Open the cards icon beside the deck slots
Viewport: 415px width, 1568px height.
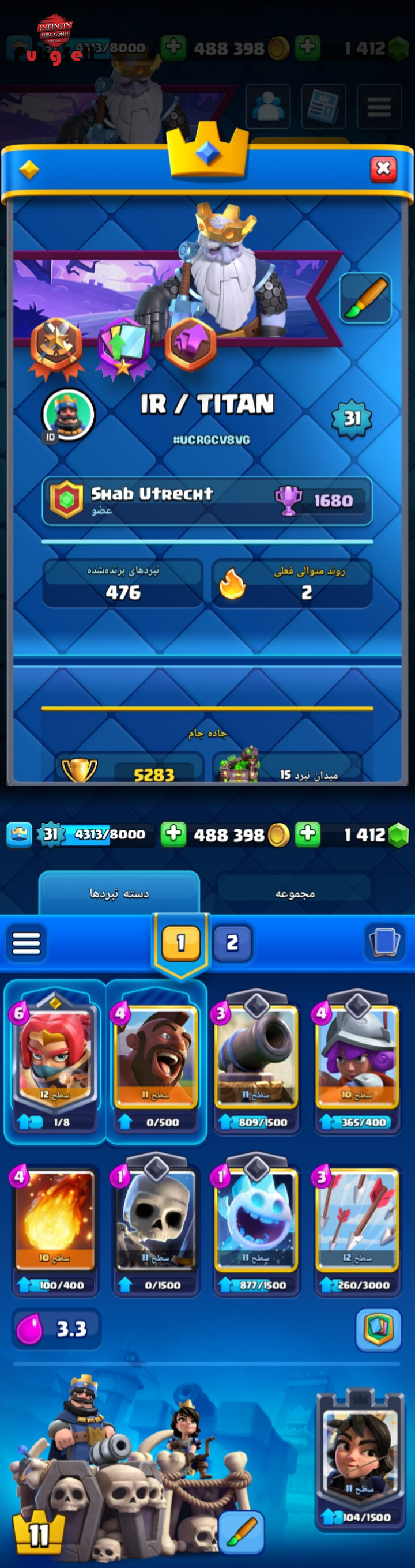pos(384,942)
